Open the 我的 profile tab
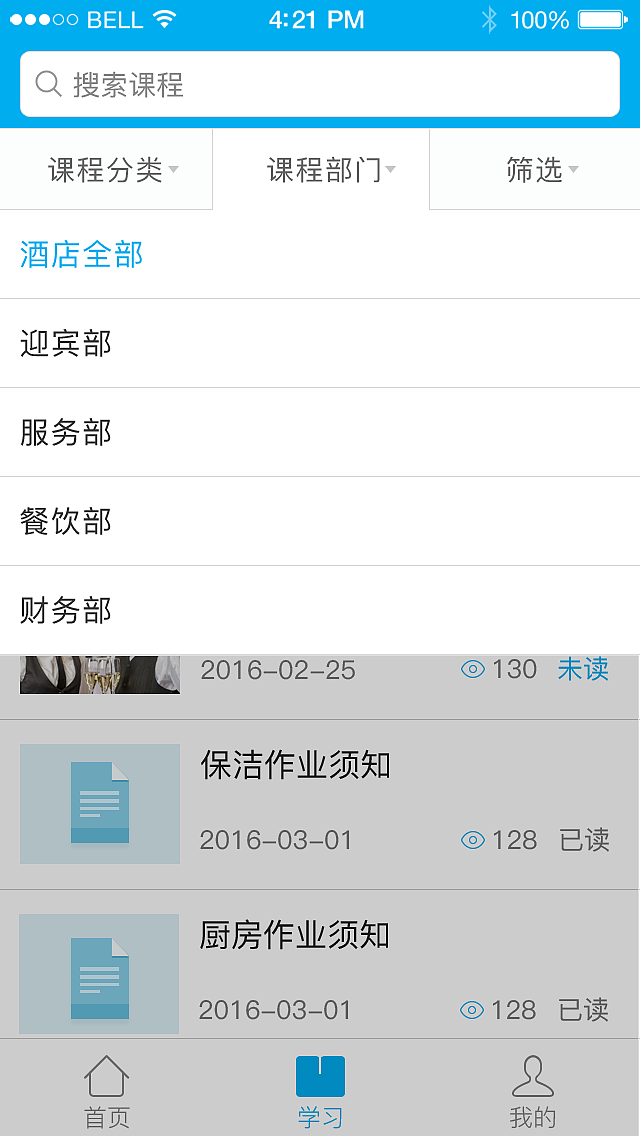640x1136 pixels. click(532, 1090)
